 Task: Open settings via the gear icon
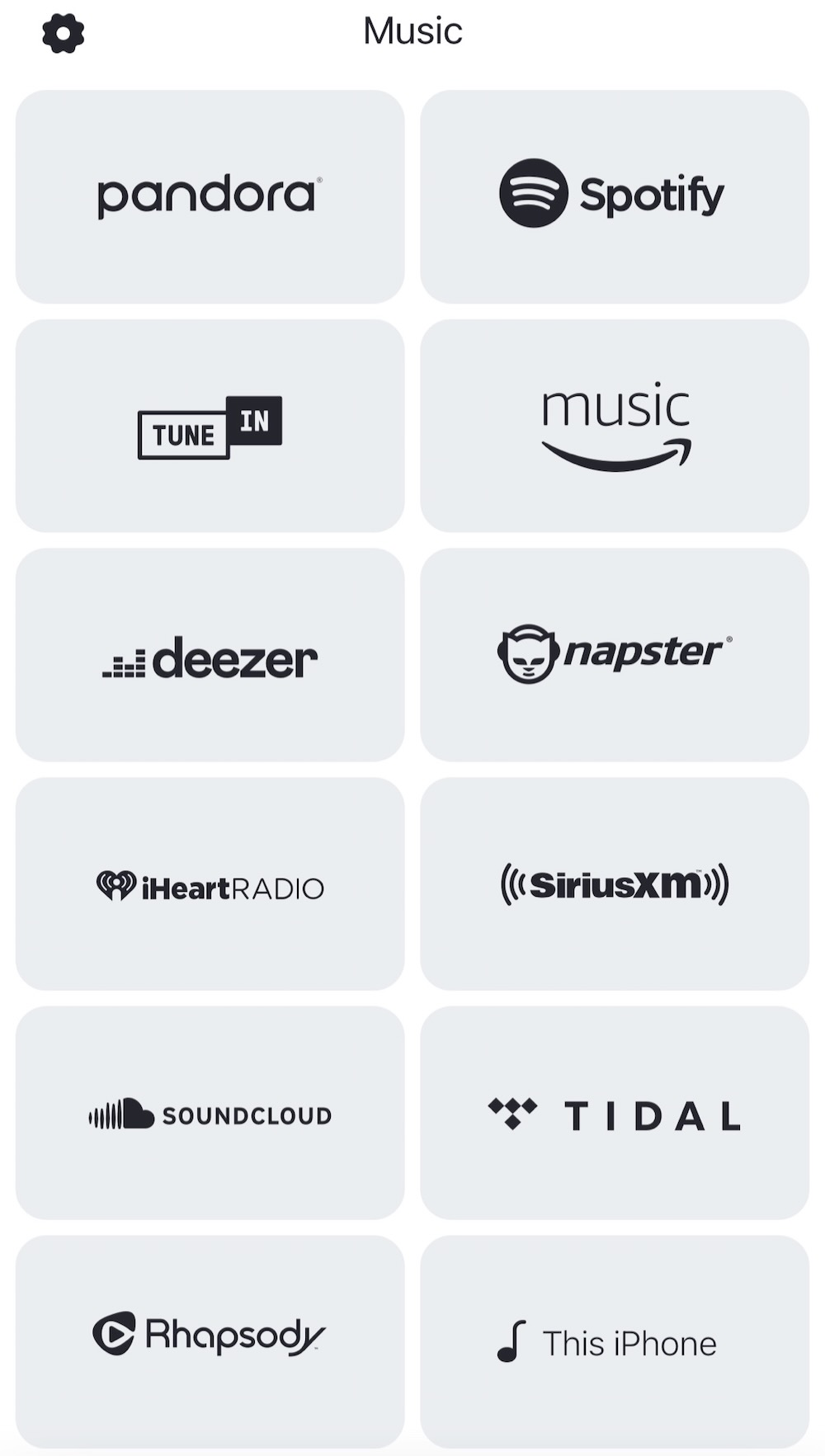[x=63, y=34]
